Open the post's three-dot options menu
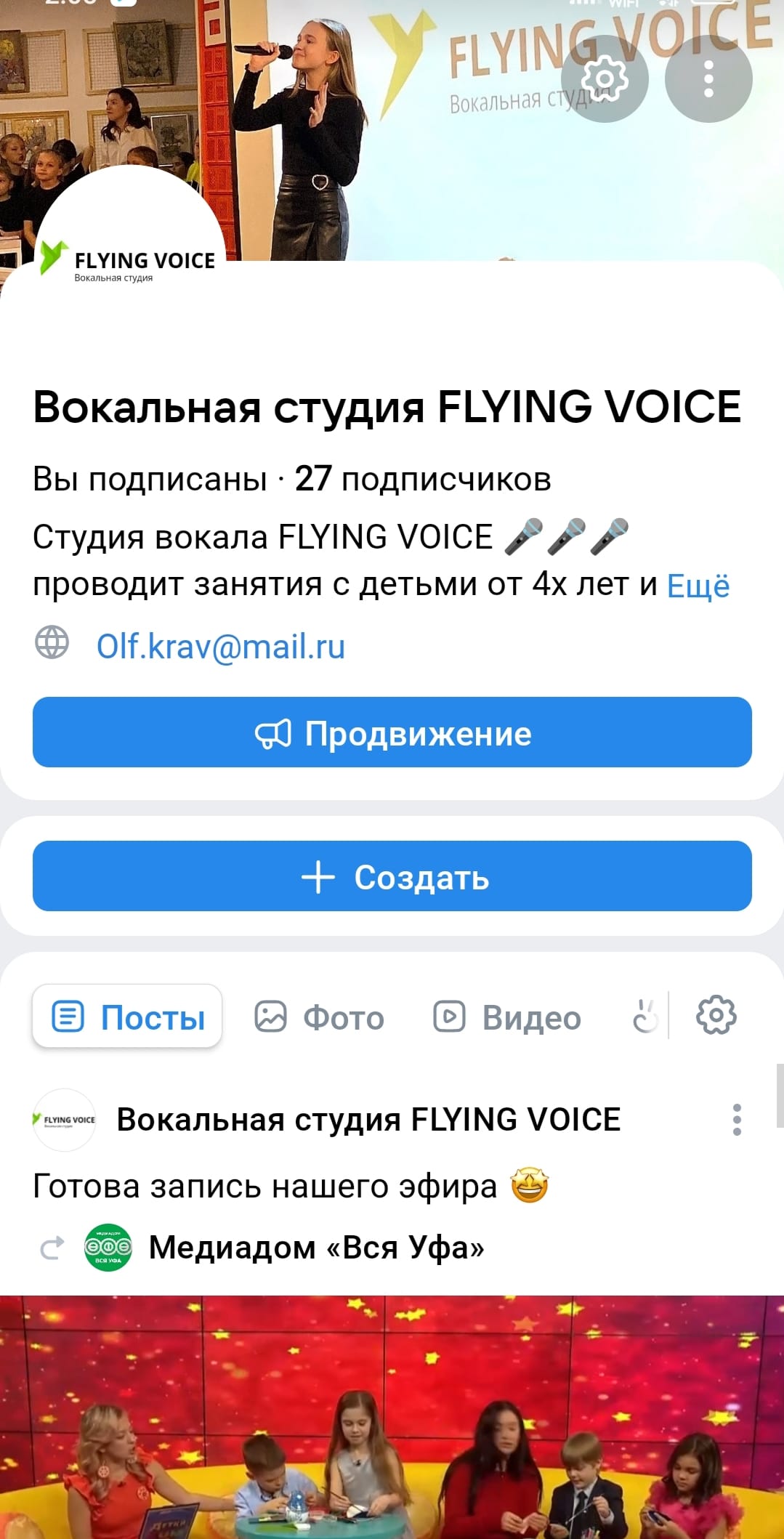The width and height of the screenshot is (784, 1539). pyautogui.click(x=737, y=1120)
